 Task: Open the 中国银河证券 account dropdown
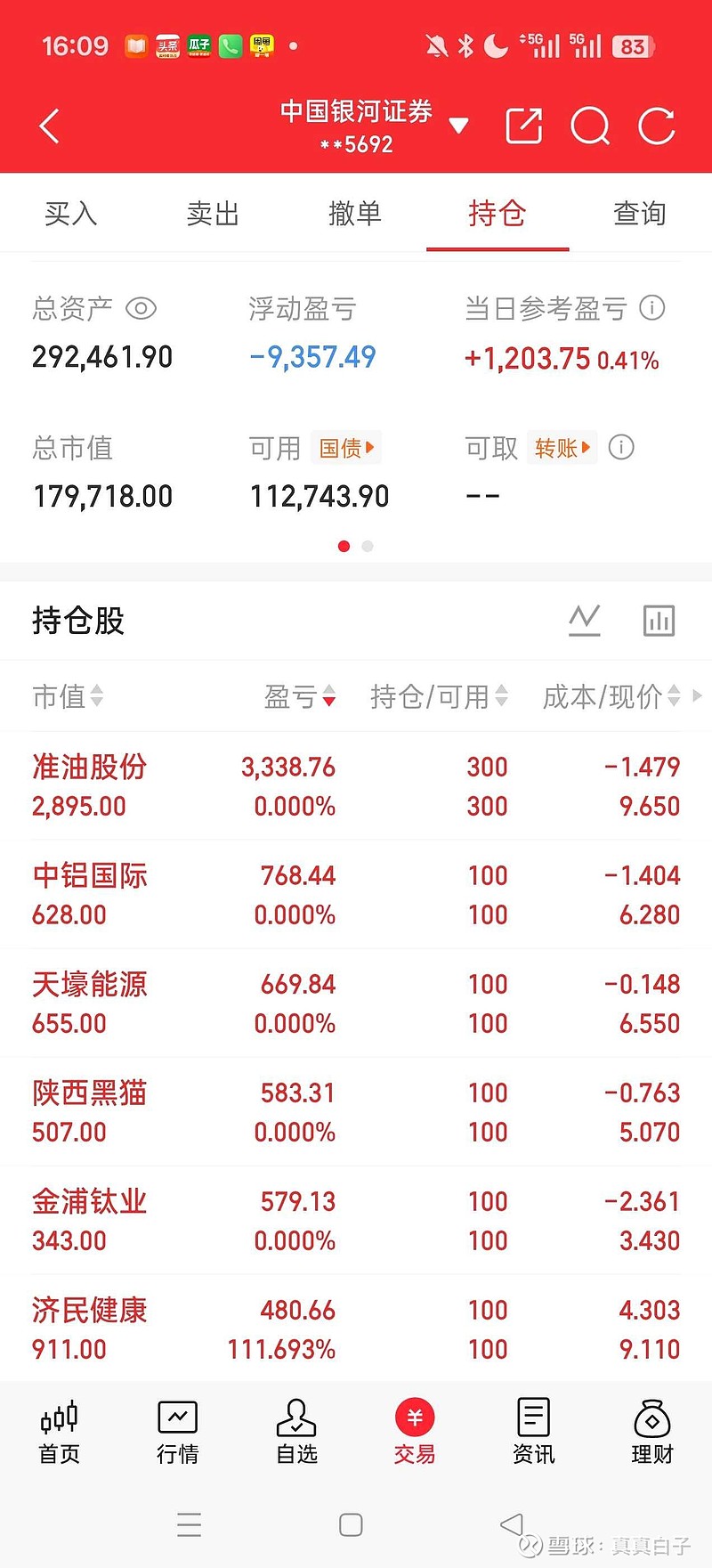tap(458, 126)
